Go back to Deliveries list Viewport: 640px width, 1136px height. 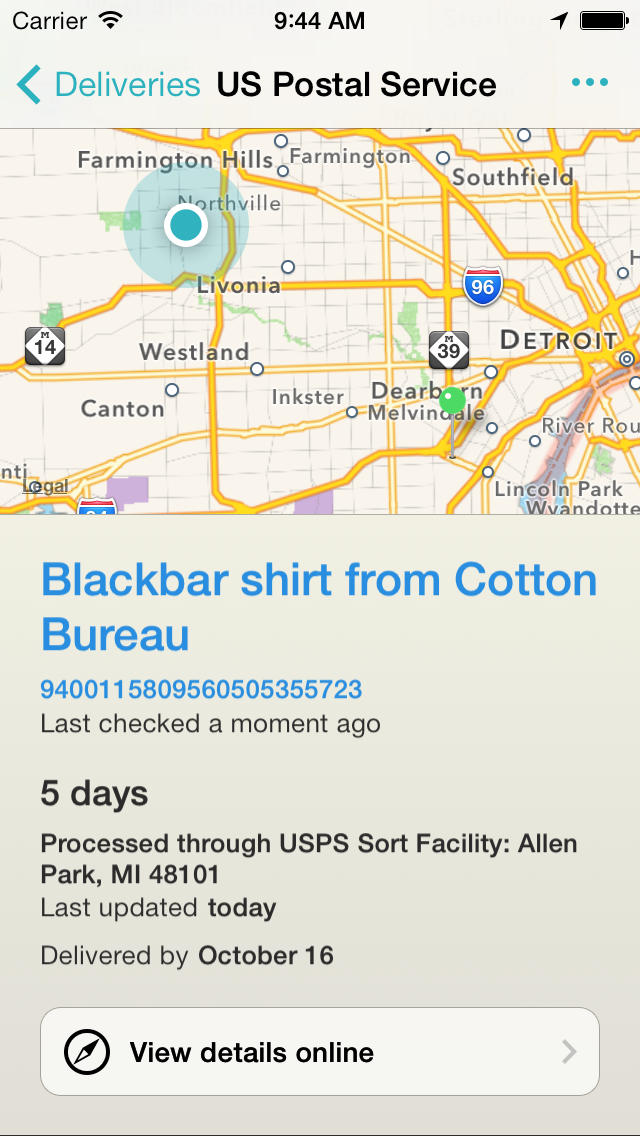[x=108, y=85]
